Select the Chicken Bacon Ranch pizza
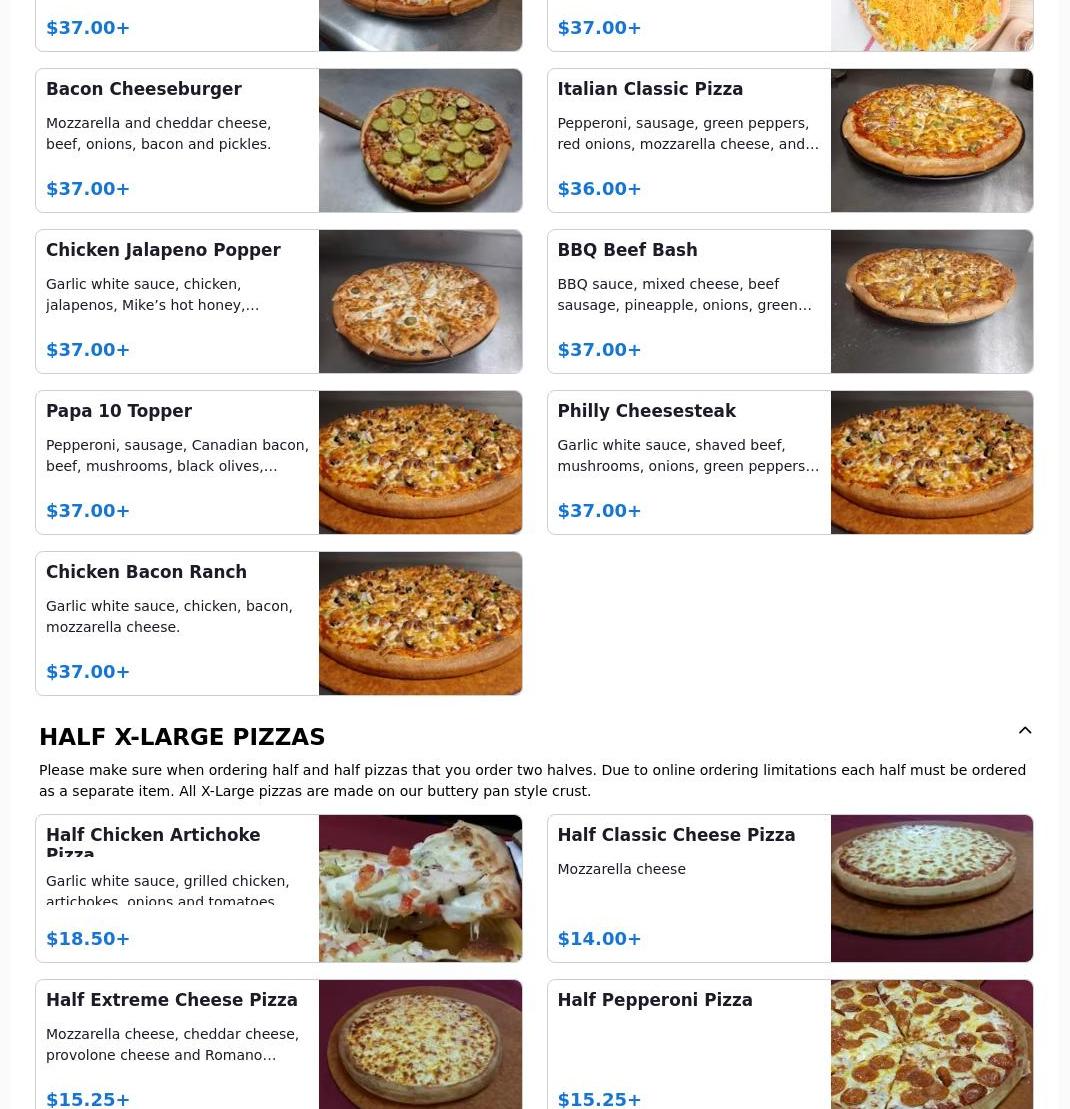This screenshot has width=1070, height=1109. coord(278,623)
